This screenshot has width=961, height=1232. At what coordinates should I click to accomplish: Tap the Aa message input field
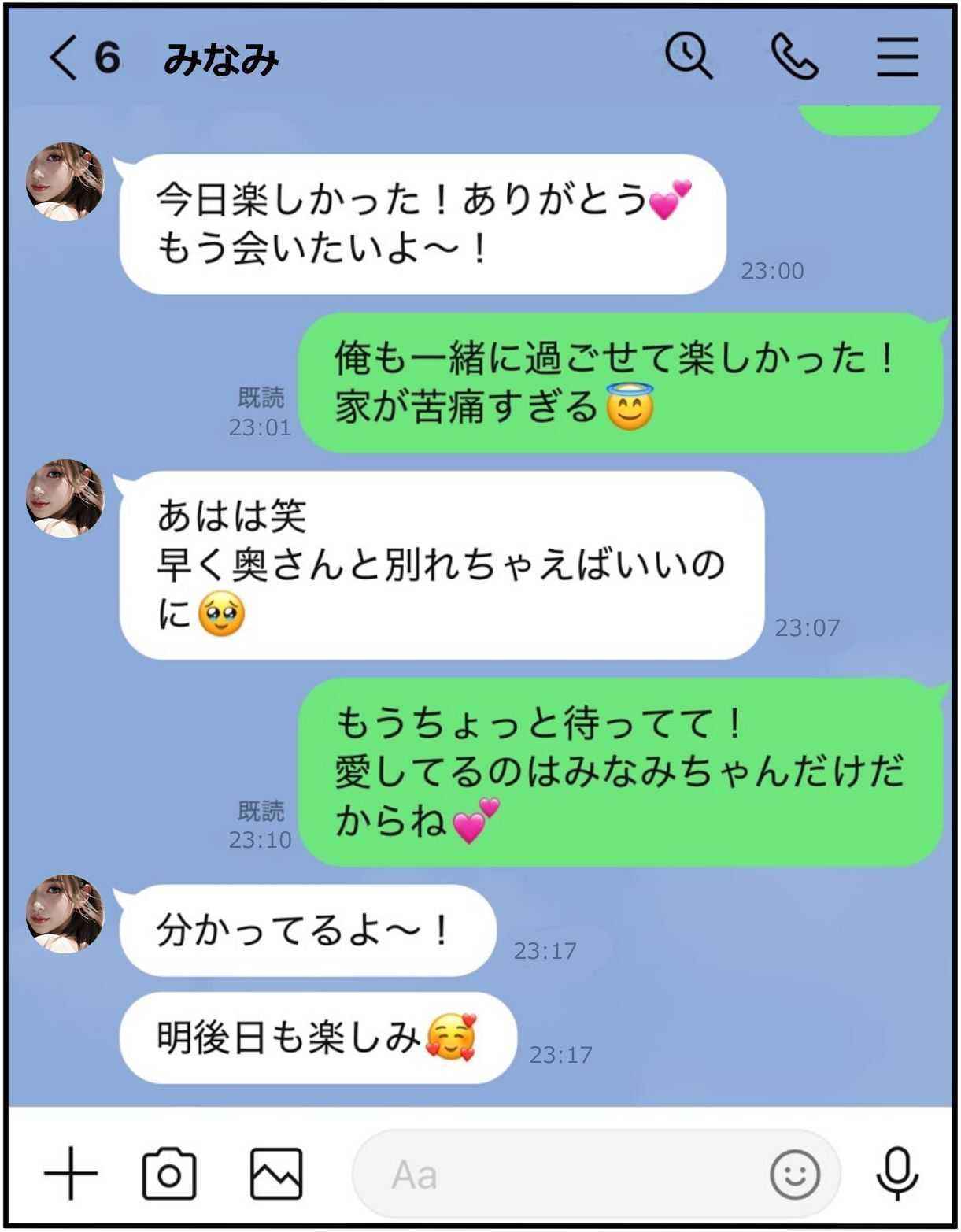551,1174
